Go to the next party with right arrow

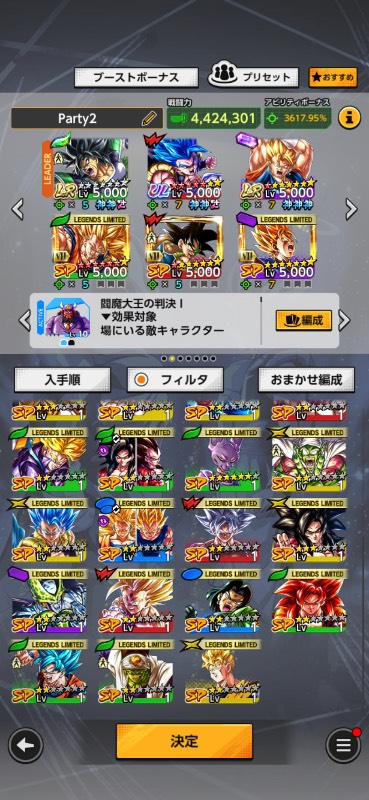click(351, 209)
